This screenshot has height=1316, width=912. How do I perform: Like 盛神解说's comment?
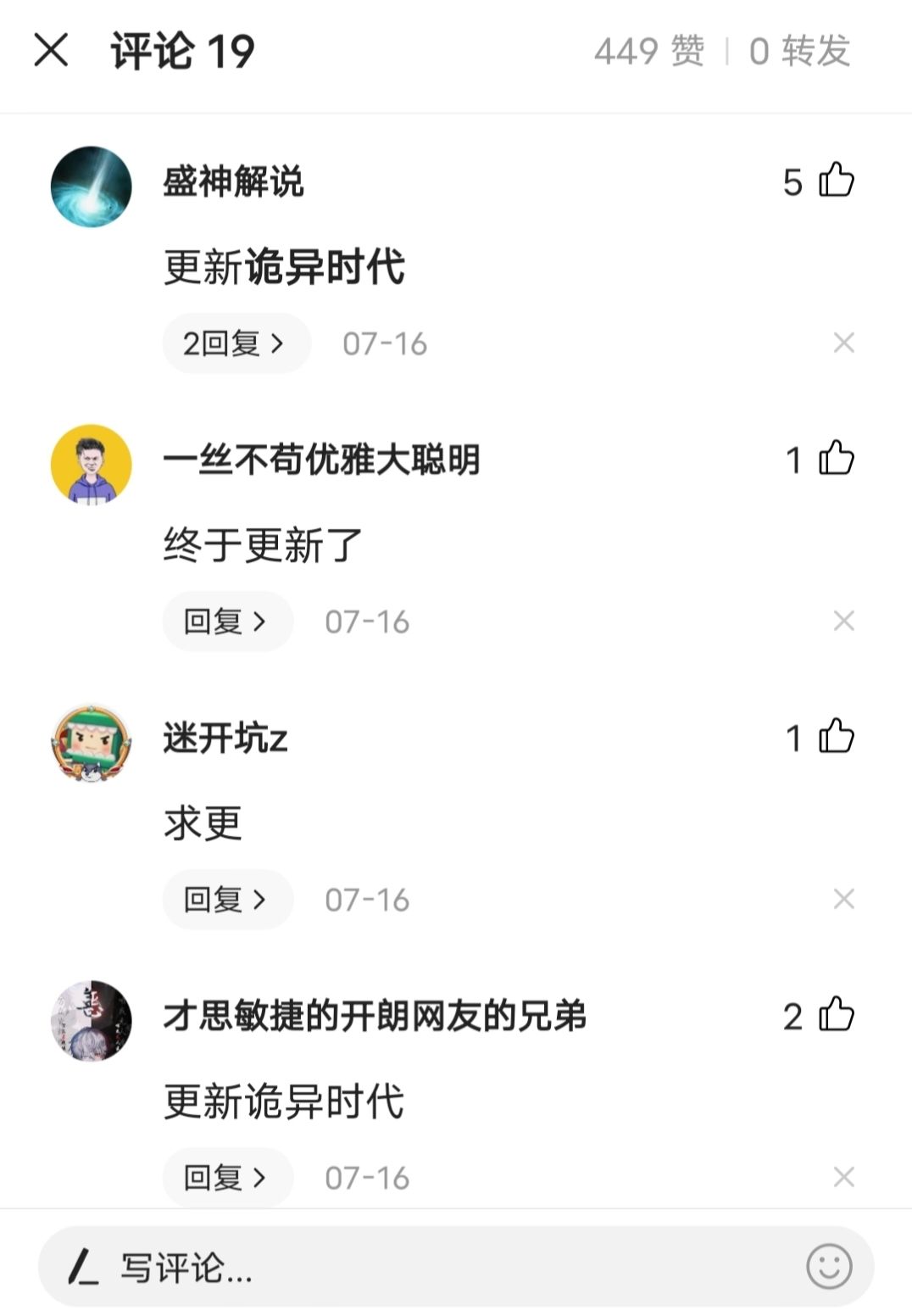pos(836,180)
